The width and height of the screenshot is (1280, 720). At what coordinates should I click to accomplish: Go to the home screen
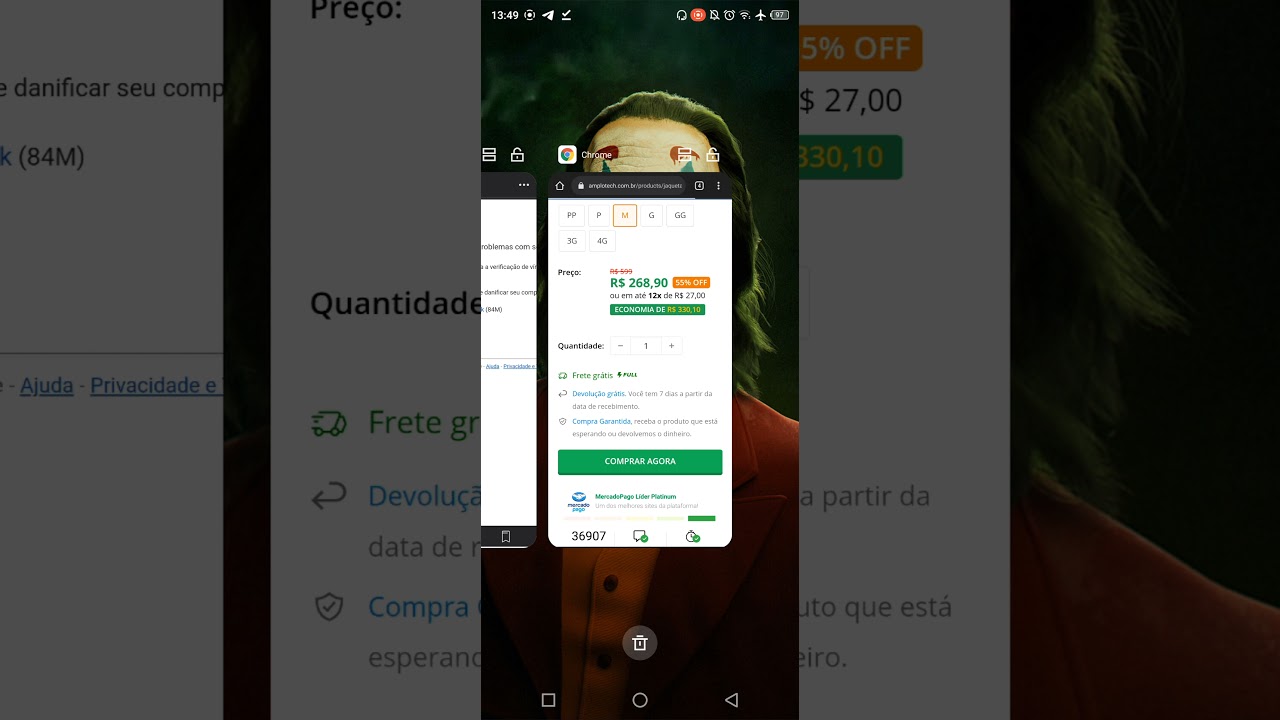tap(640, 700)
